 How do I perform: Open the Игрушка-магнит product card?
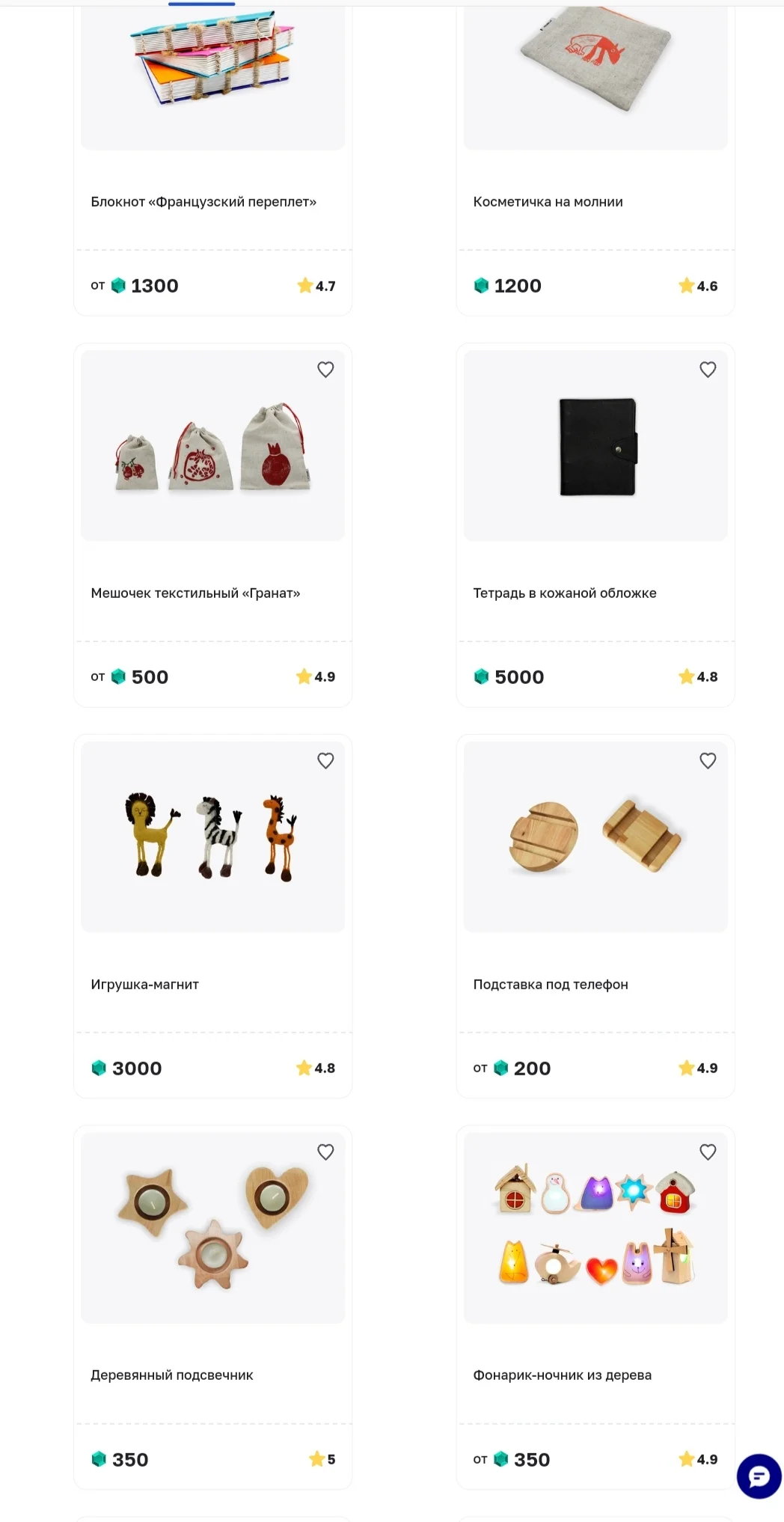pos(212,917)
